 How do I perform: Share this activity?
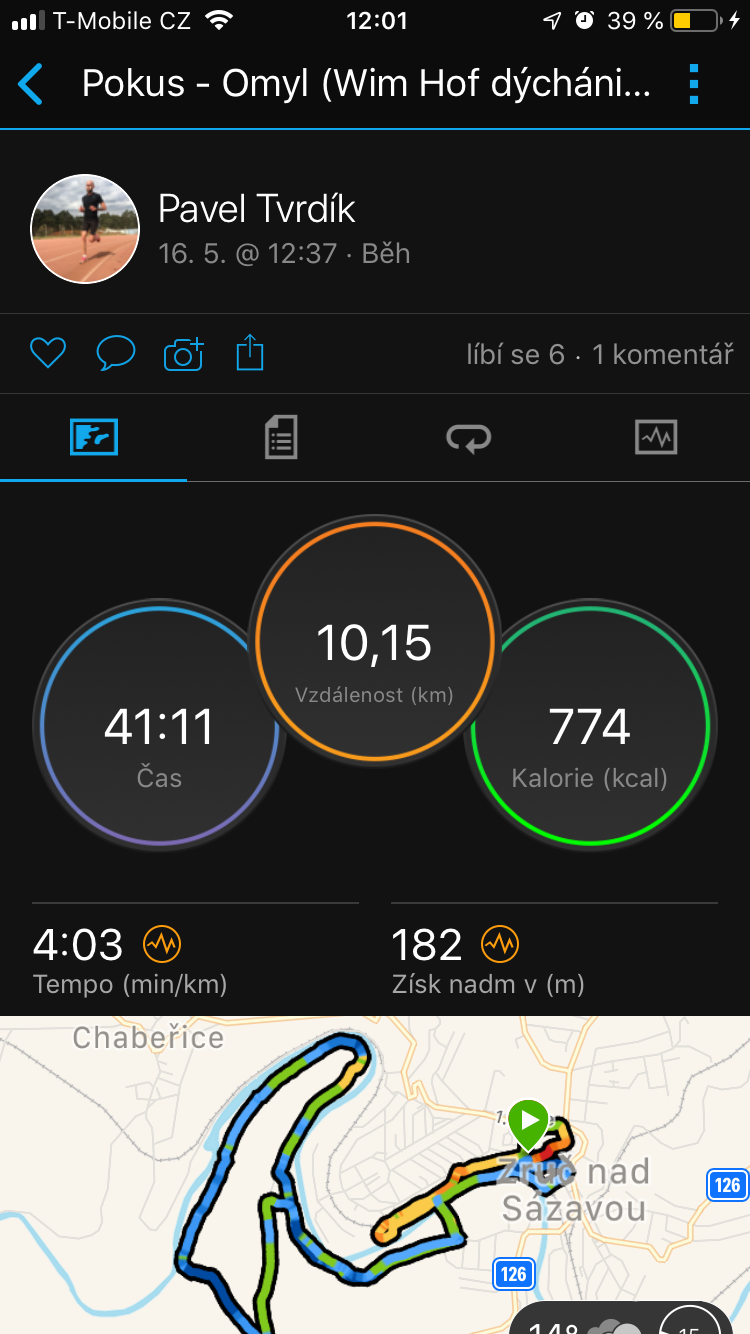(x=250, y=353)
